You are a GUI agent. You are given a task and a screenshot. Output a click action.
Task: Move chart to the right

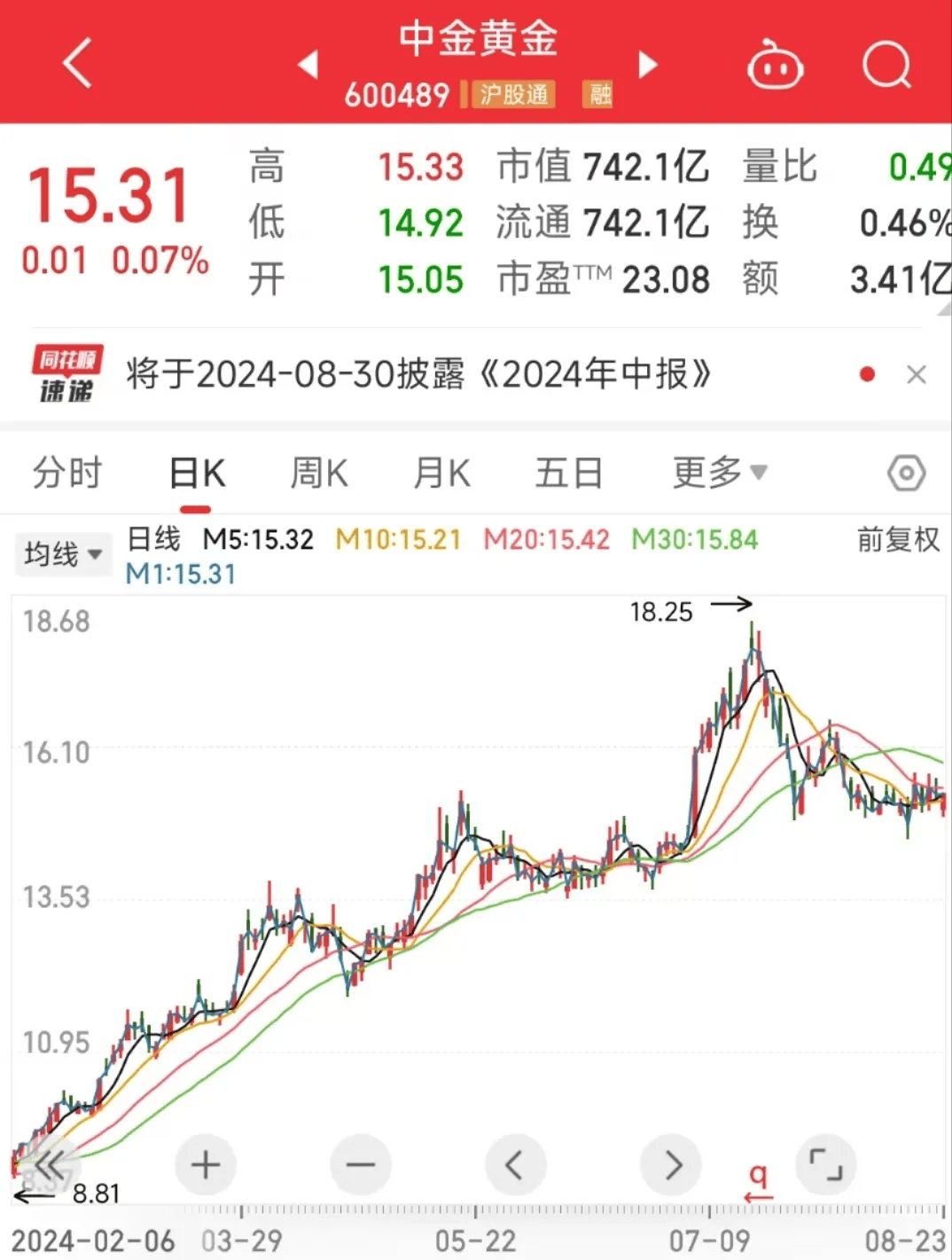671,1165
